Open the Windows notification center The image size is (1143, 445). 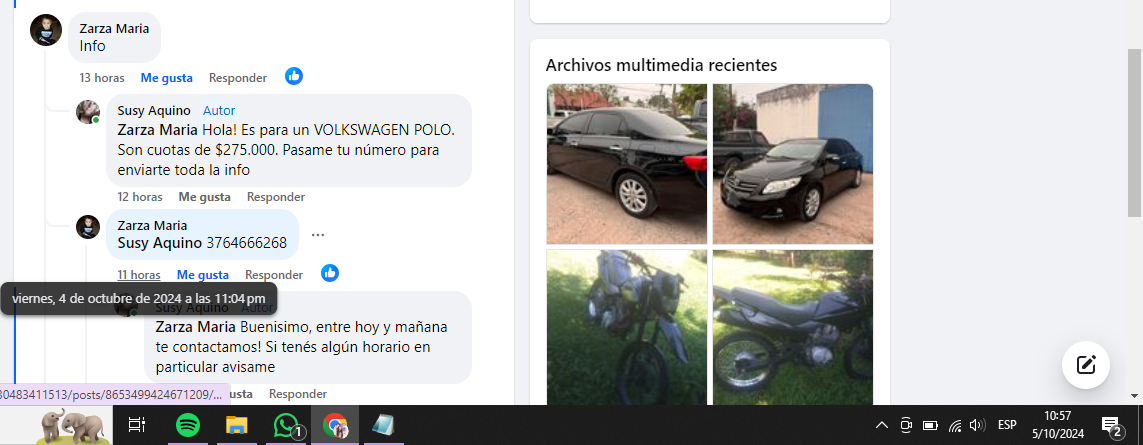1111,426
